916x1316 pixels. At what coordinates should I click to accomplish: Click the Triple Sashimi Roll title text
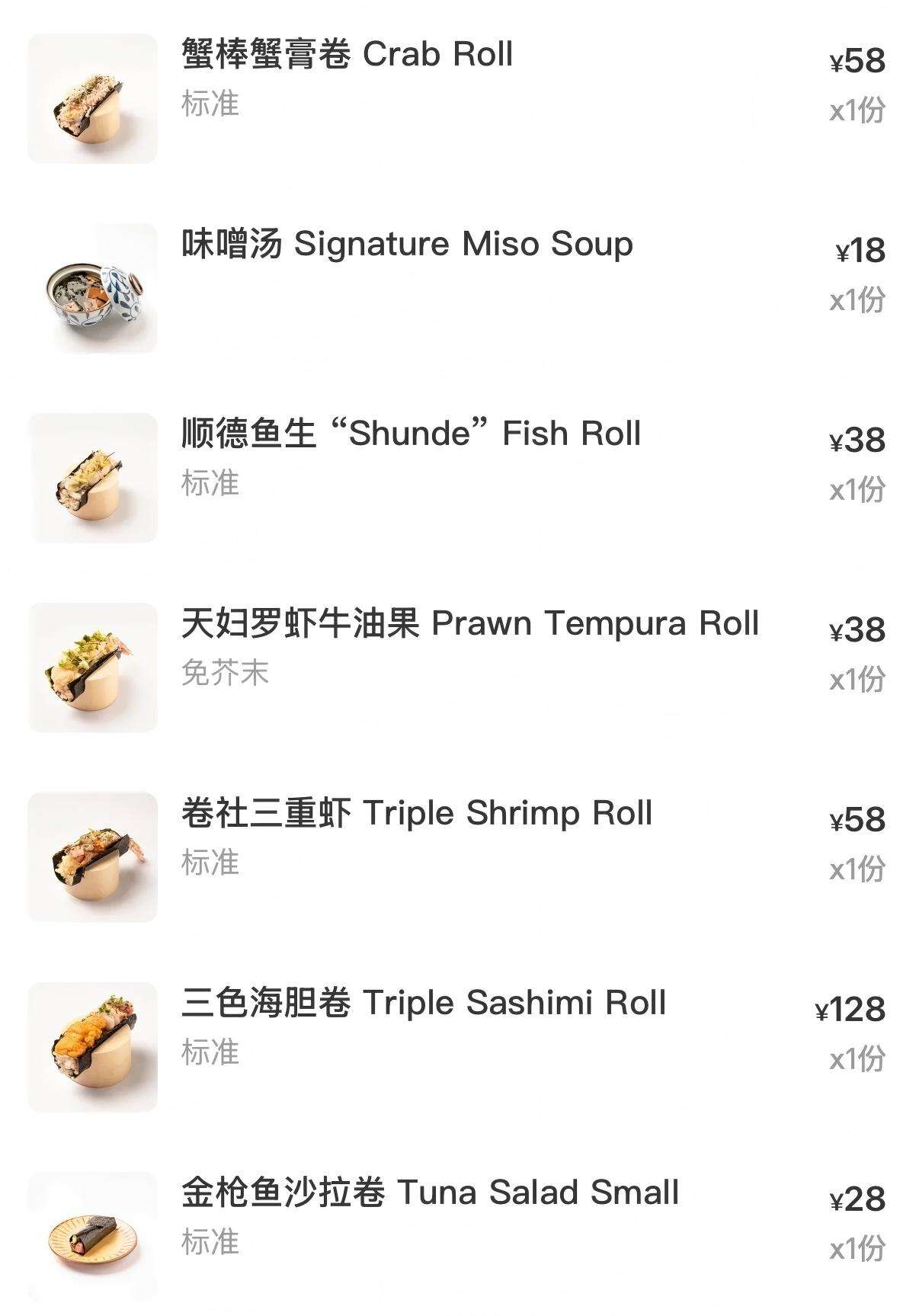coord(423,1004)
